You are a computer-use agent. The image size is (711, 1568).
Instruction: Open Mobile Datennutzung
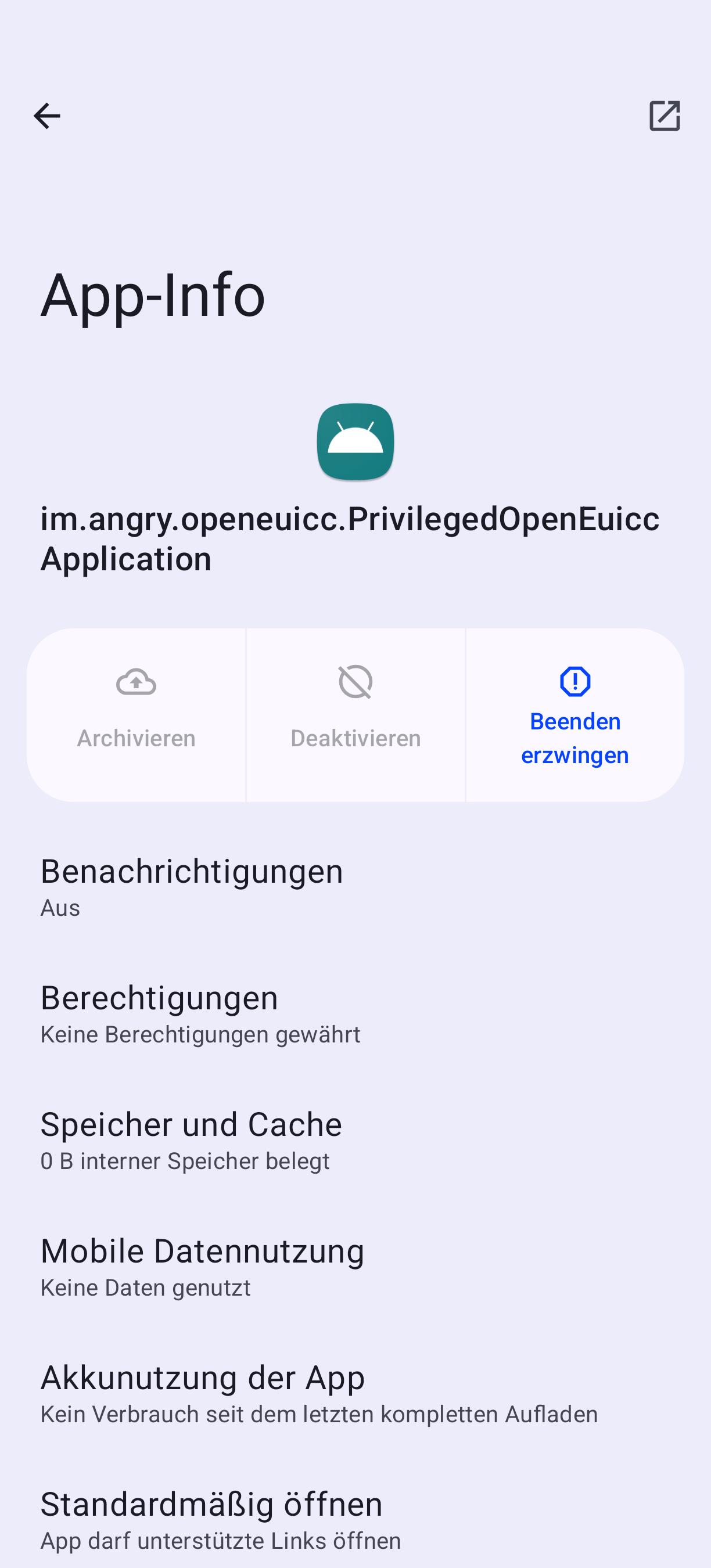click(x=355, y=1266)
